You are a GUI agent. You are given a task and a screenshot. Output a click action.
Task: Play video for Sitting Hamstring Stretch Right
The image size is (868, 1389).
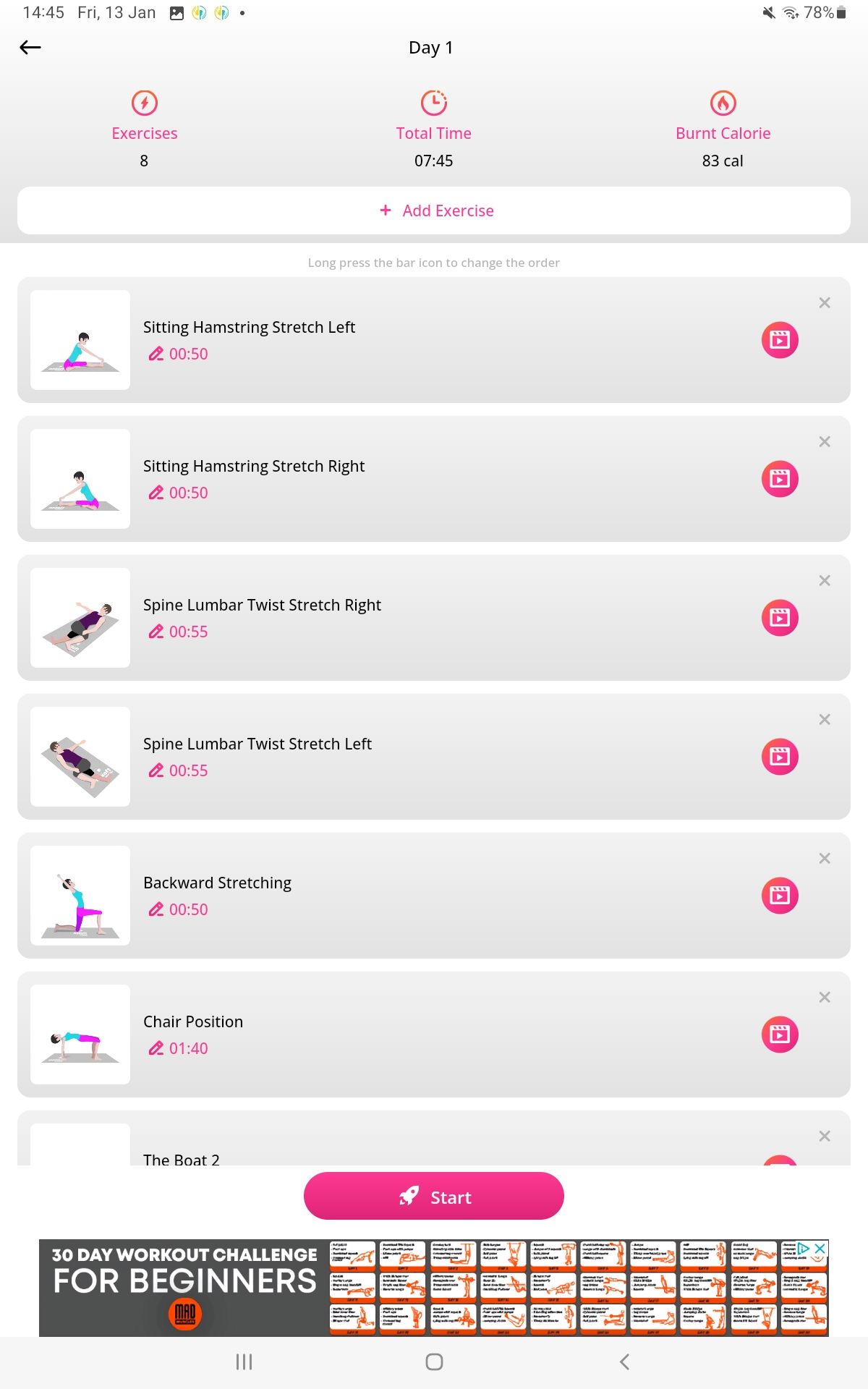point(780,479)
